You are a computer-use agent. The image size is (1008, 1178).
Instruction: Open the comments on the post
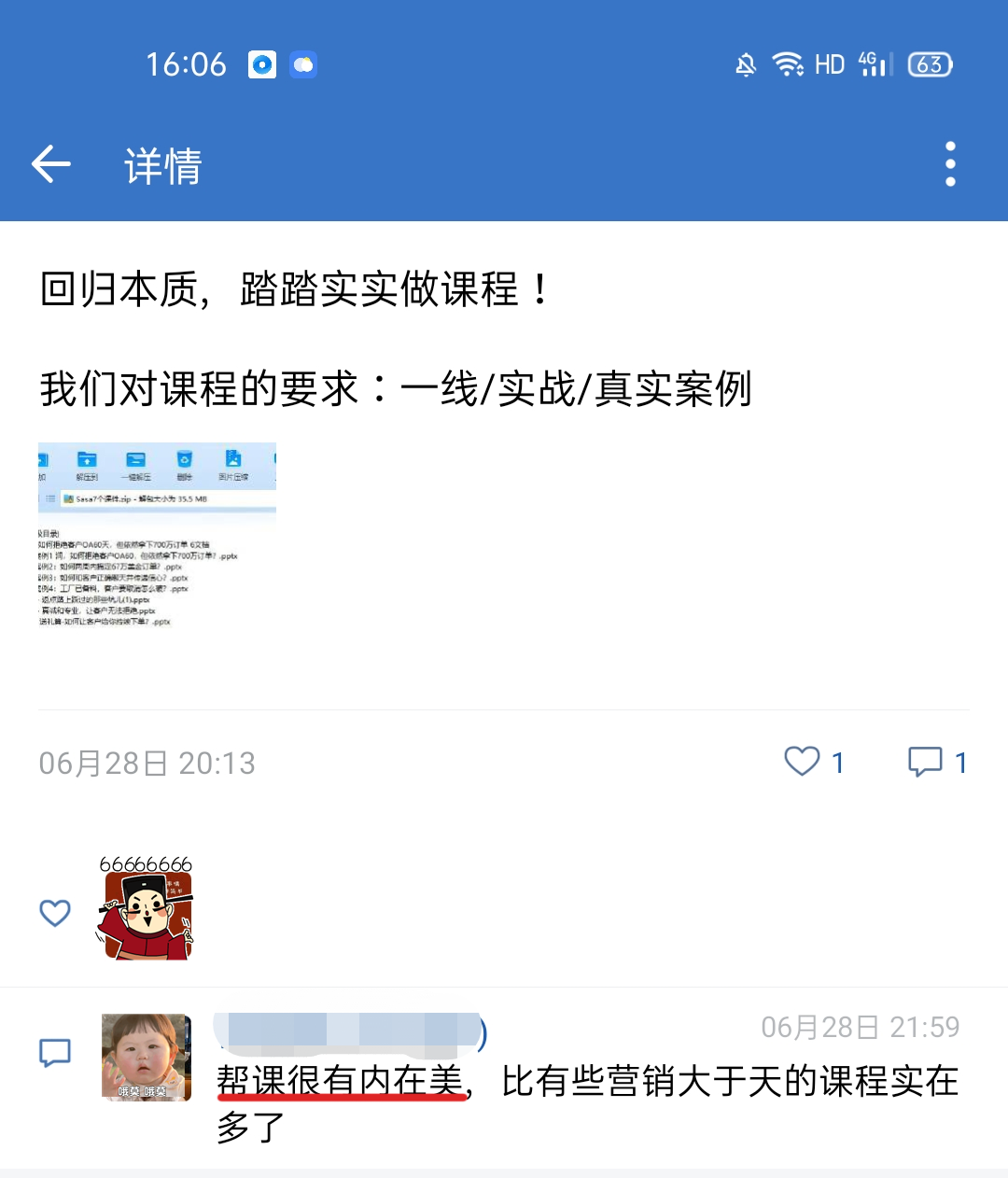tap(926, 762)
